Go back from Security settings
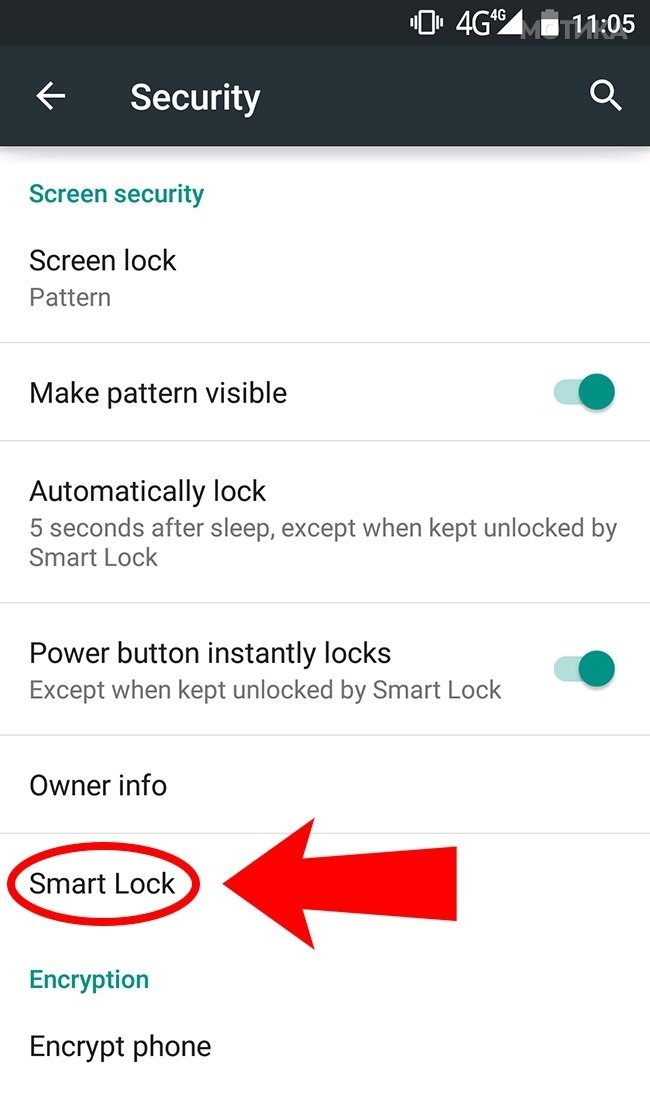 51,96
